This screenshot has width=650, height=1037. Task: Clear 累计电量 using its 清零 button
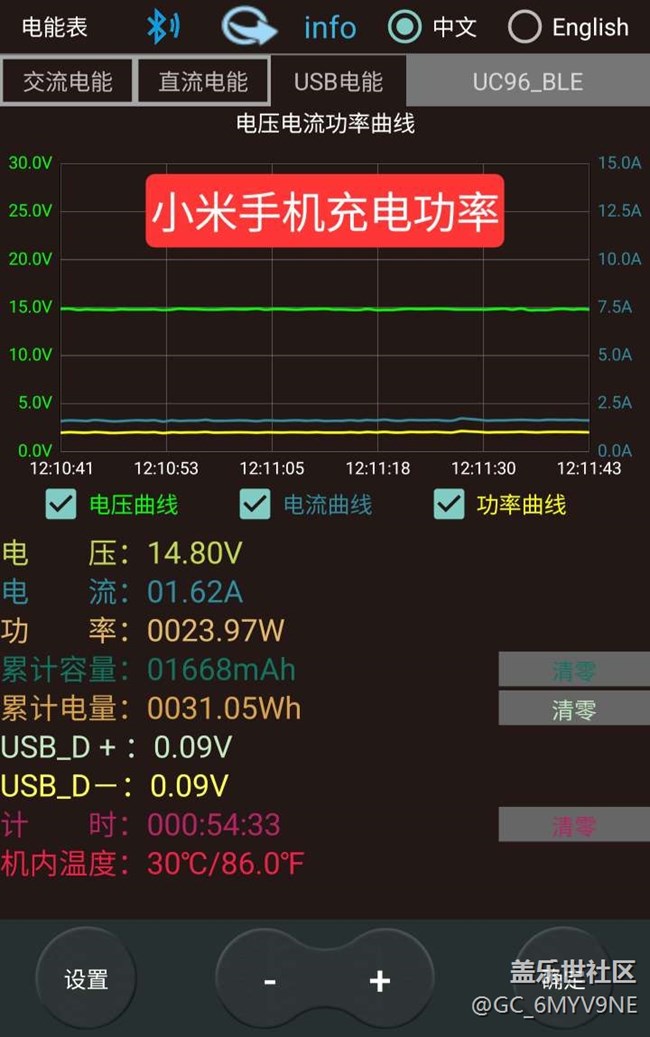(x=574, y=709)
